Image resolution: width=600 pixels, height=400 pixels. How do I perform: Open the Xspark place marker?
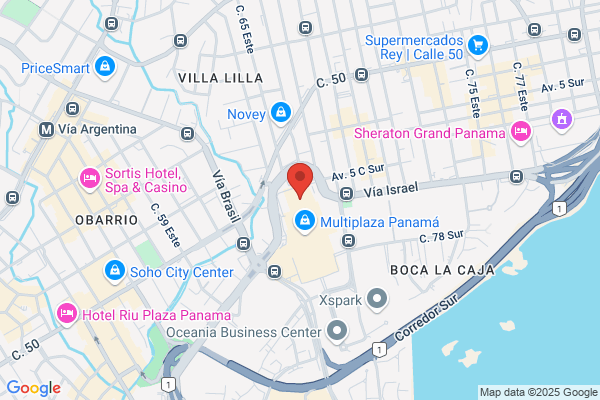(x=377, y=299)
